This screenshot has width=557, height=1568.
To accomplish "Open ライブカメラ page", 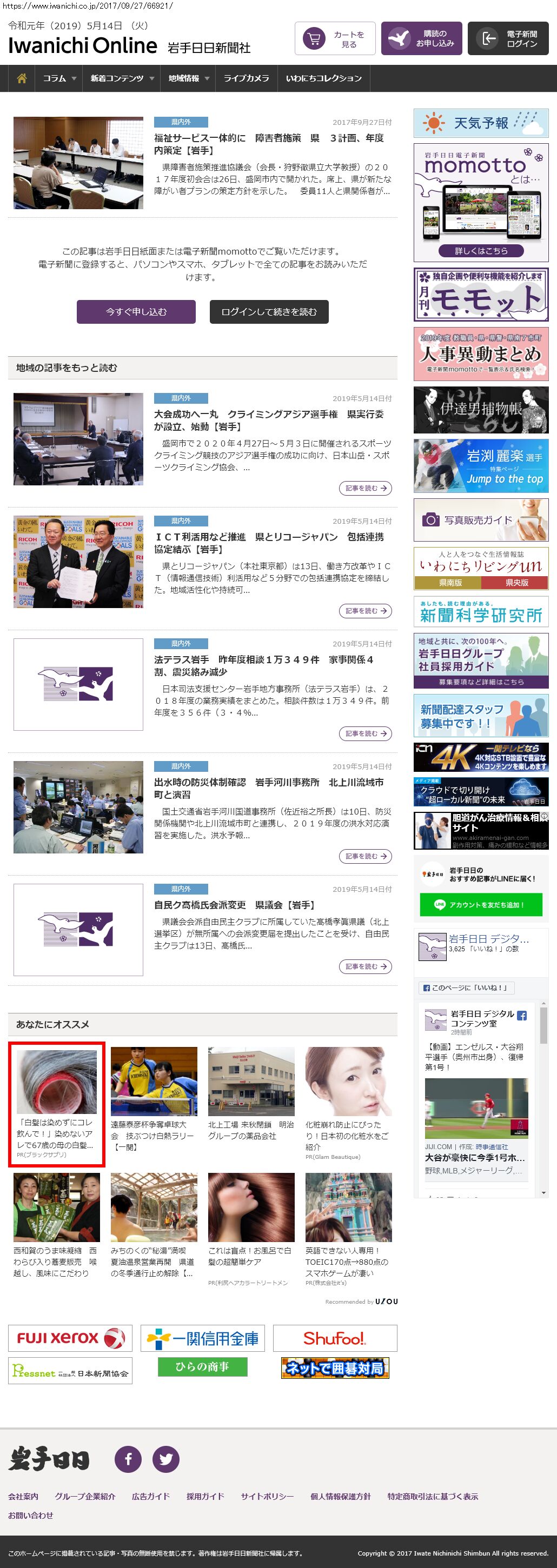I will click(246, 78).
